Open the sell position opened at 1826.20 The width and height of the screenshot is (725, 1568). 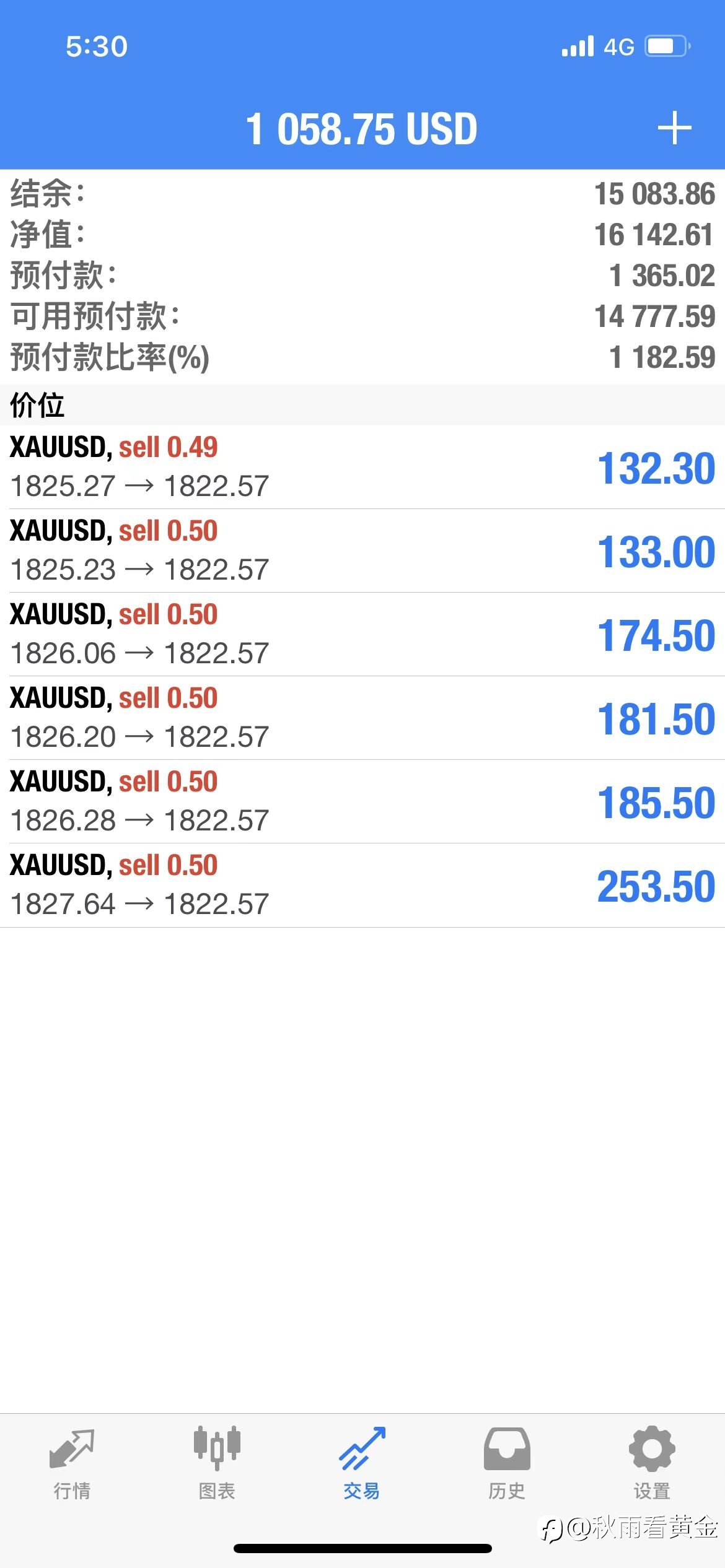pos(362,718)
